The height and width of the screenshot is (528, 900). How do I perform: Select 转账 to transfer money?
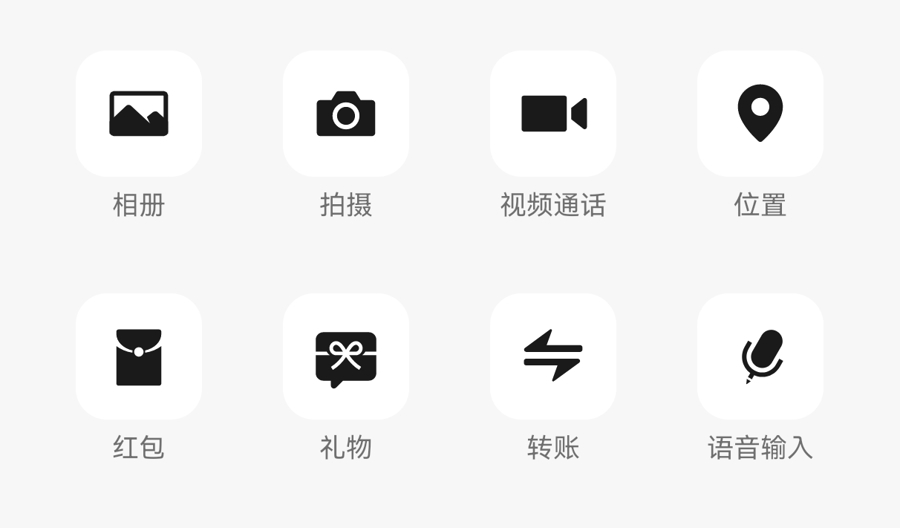[x=553, y=356]
